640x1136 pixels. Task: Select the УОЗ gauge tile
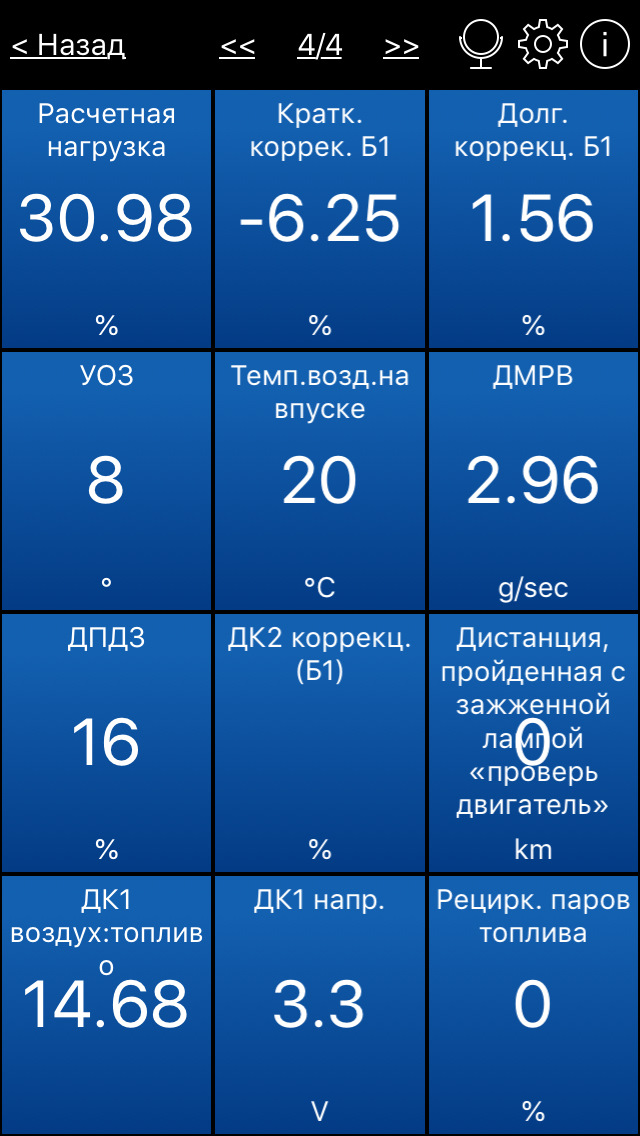(106, 481)
